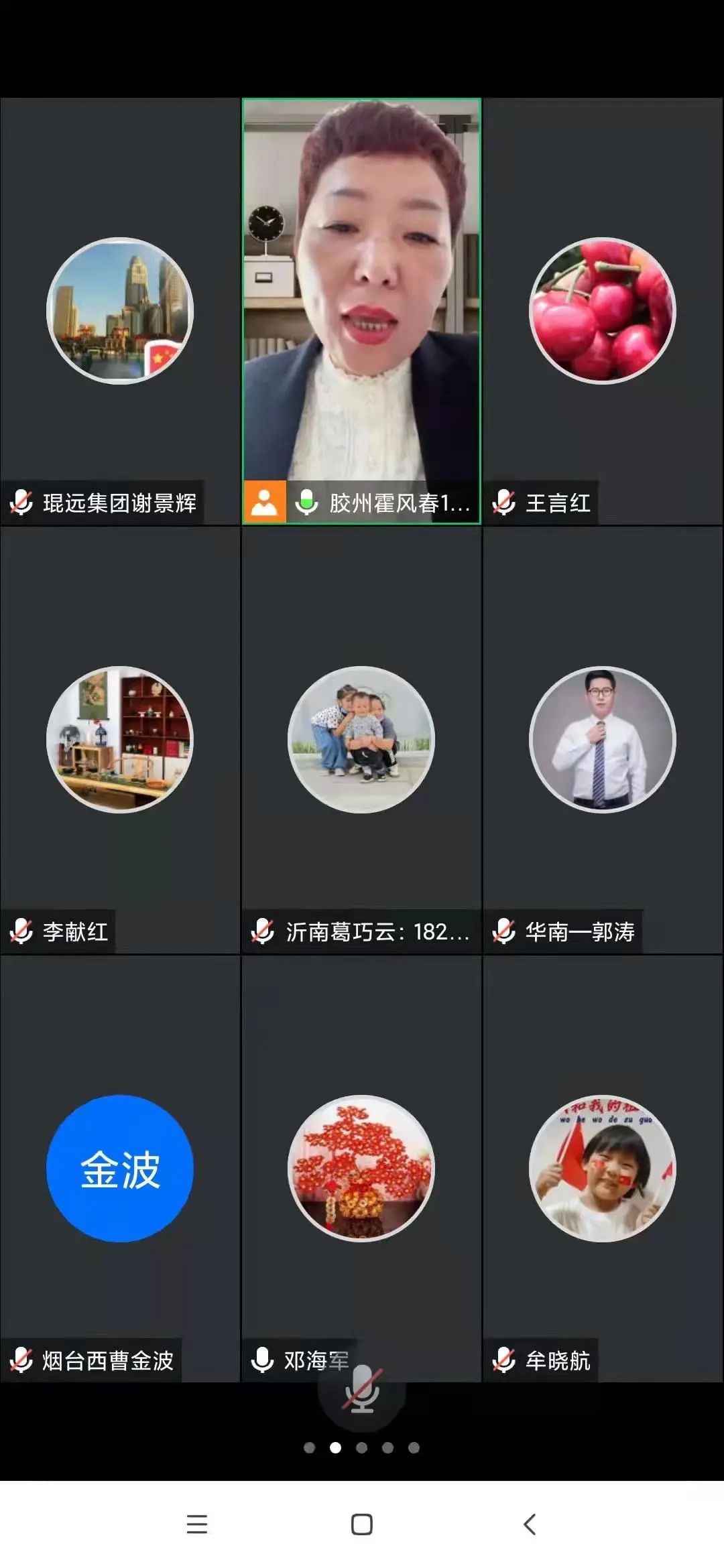Select participant tile 烟台西曹金波
Viewport: 724px width, 1568px height.
(120, 1168)
